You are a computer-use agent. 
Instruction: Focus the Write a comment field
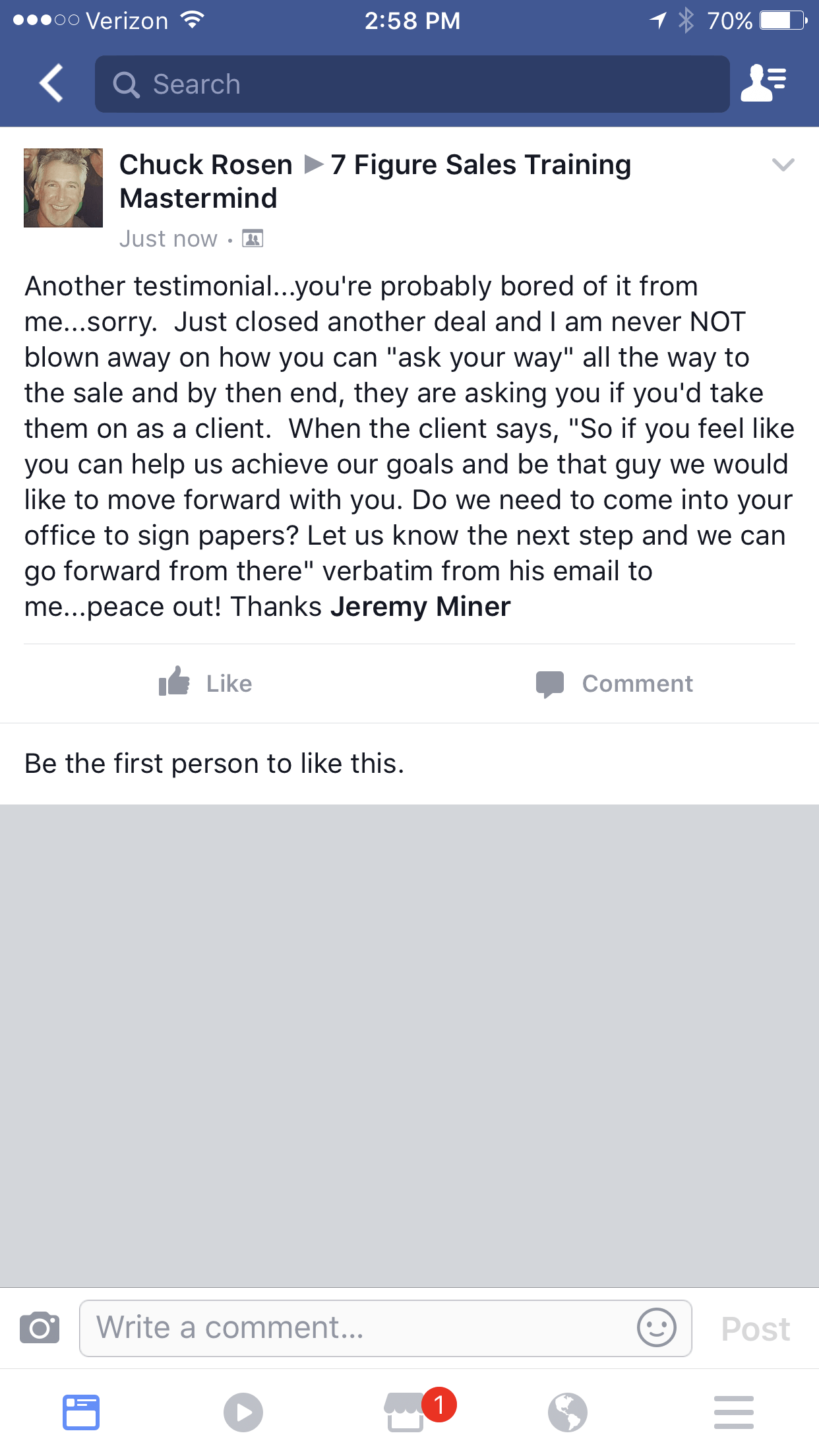[x=356, y=1328]
